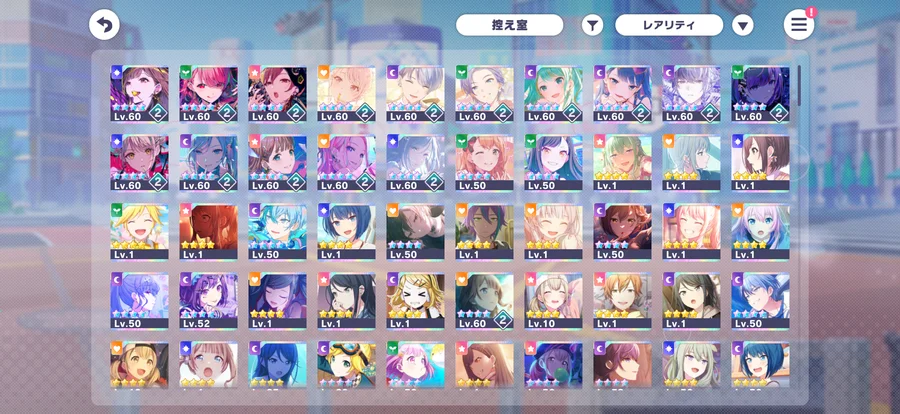The image size is (900, 414).
Task: Open the card filter funnel
Action: pyautogui.click(x=592, y=25)
